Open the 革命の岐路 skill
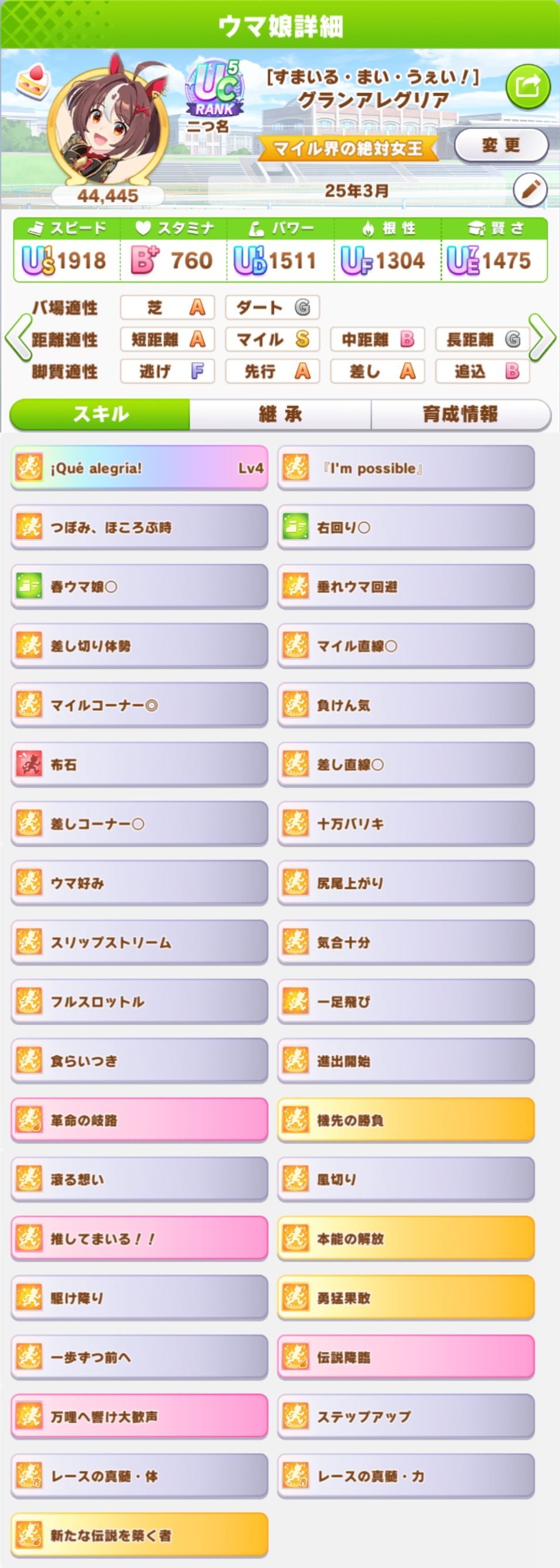 coord(139,1120)
